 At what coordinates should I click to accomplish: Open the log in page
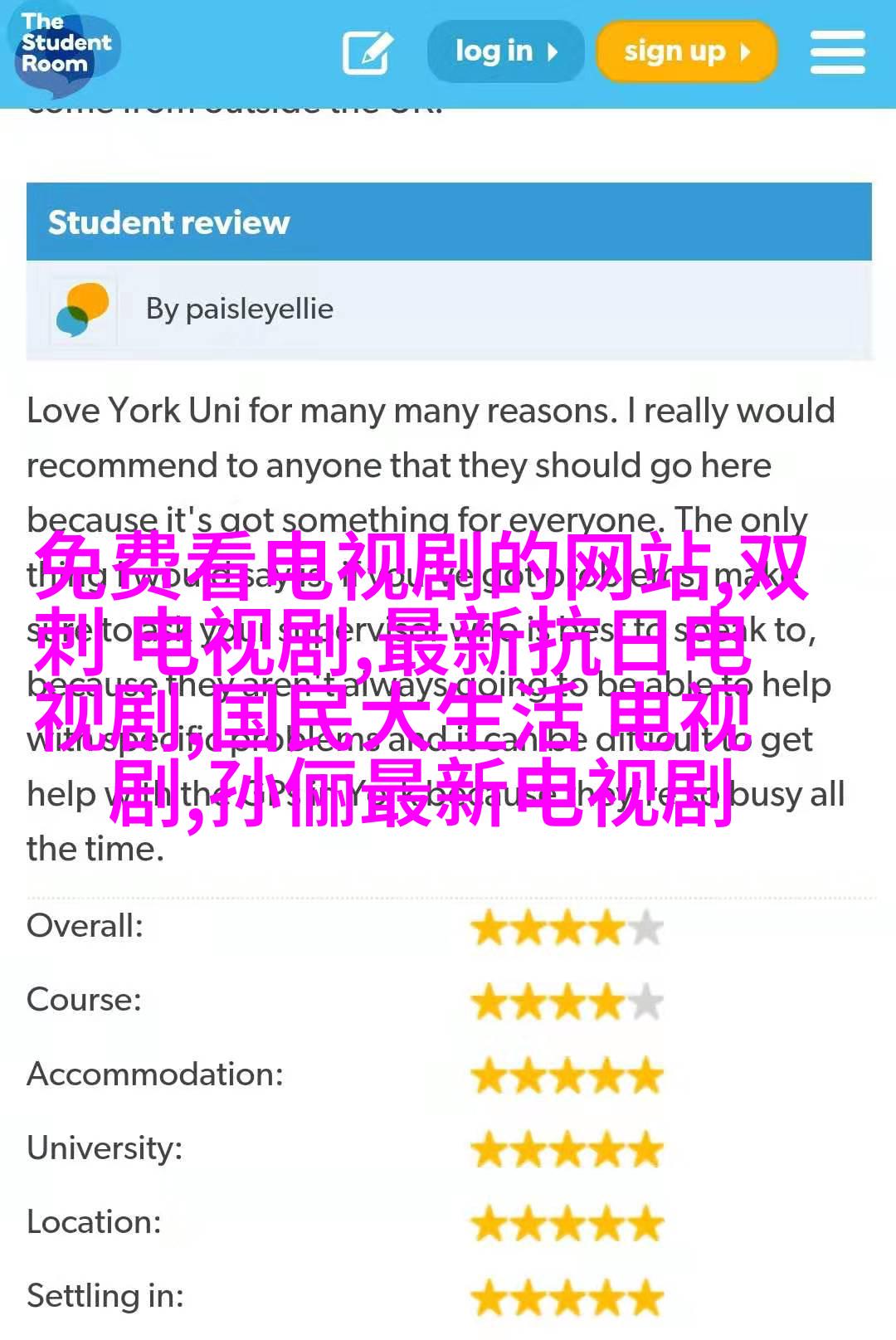tap(505, 51)
